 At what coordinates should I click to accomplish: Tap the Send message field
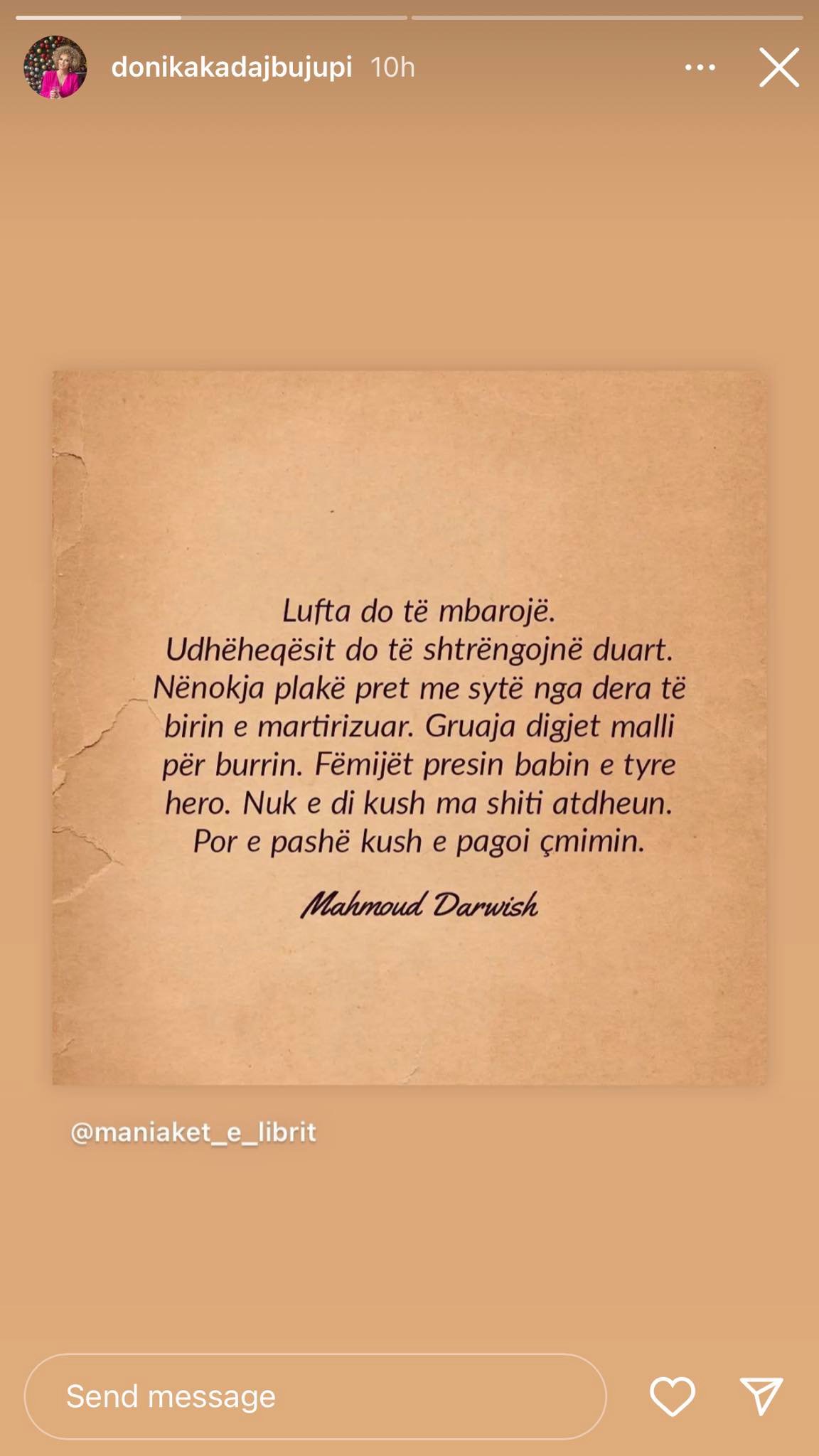coord(315,1396)
